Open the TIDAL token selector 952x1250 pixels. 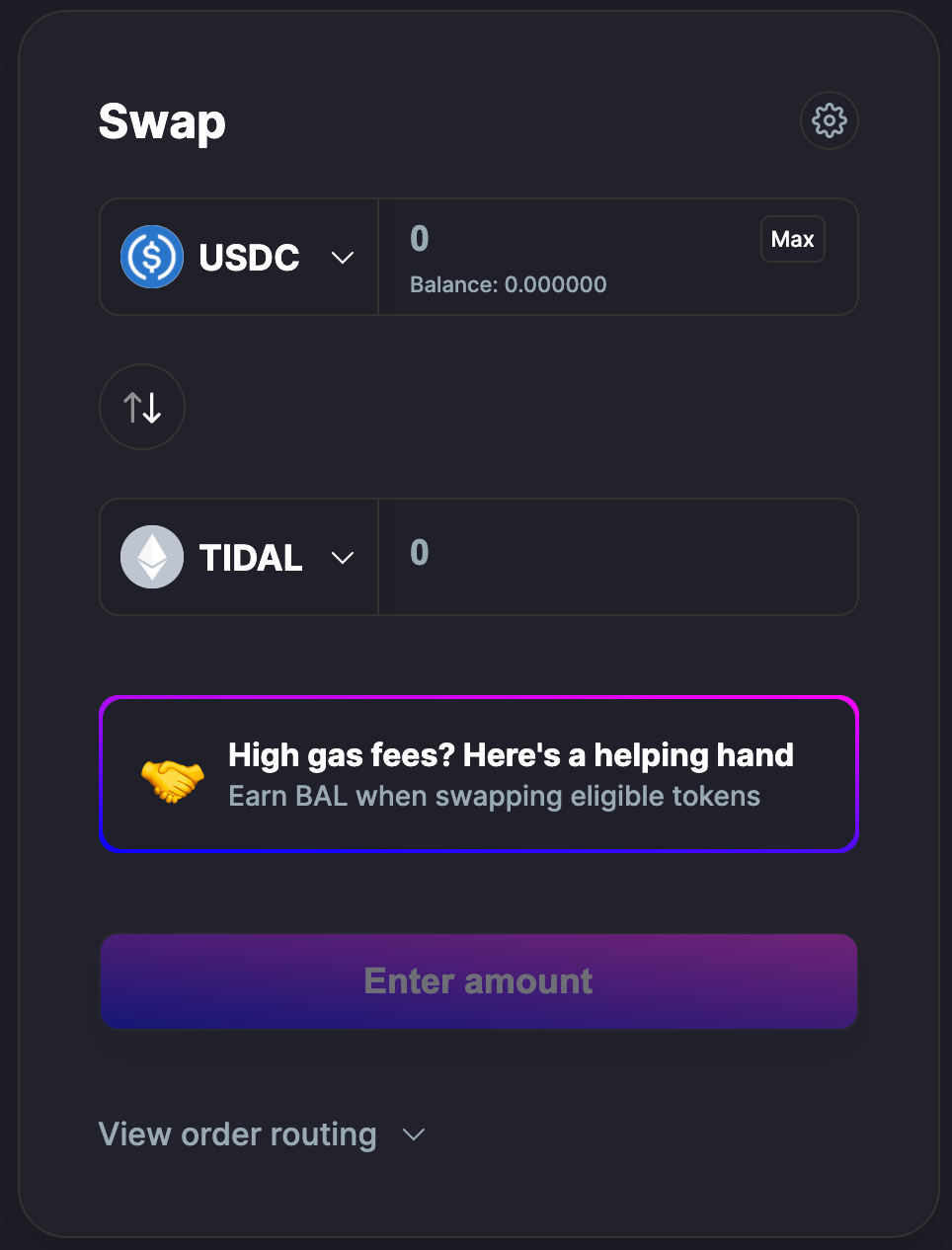click(x=238, y=558)
